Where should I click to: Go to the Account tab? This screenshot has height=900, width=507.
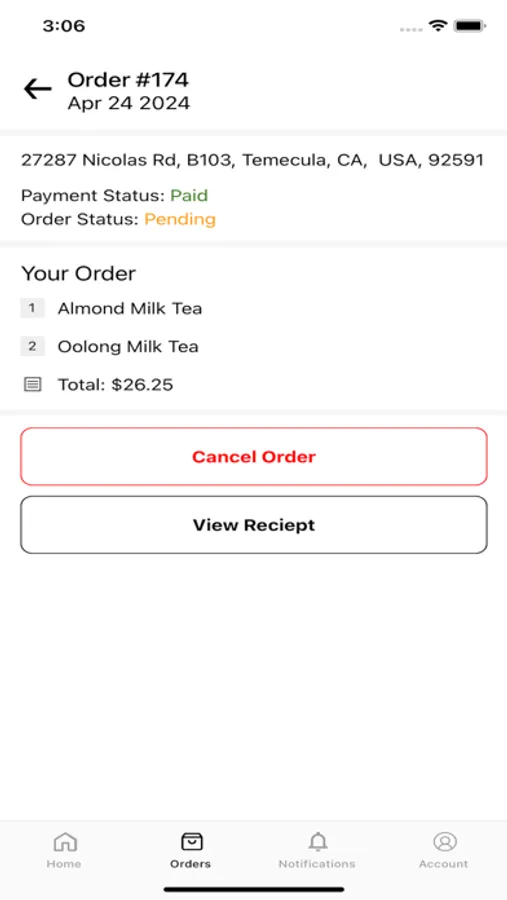tap(444, 851)
